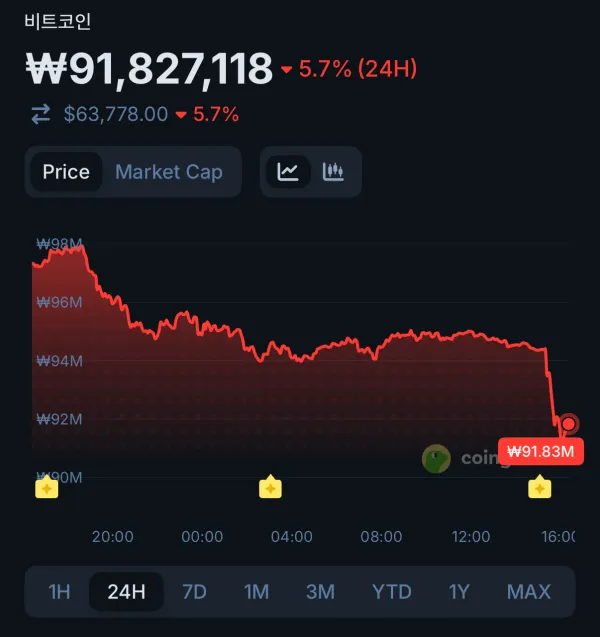
Task: Select the 24H time range
Action: coord(126,591)
